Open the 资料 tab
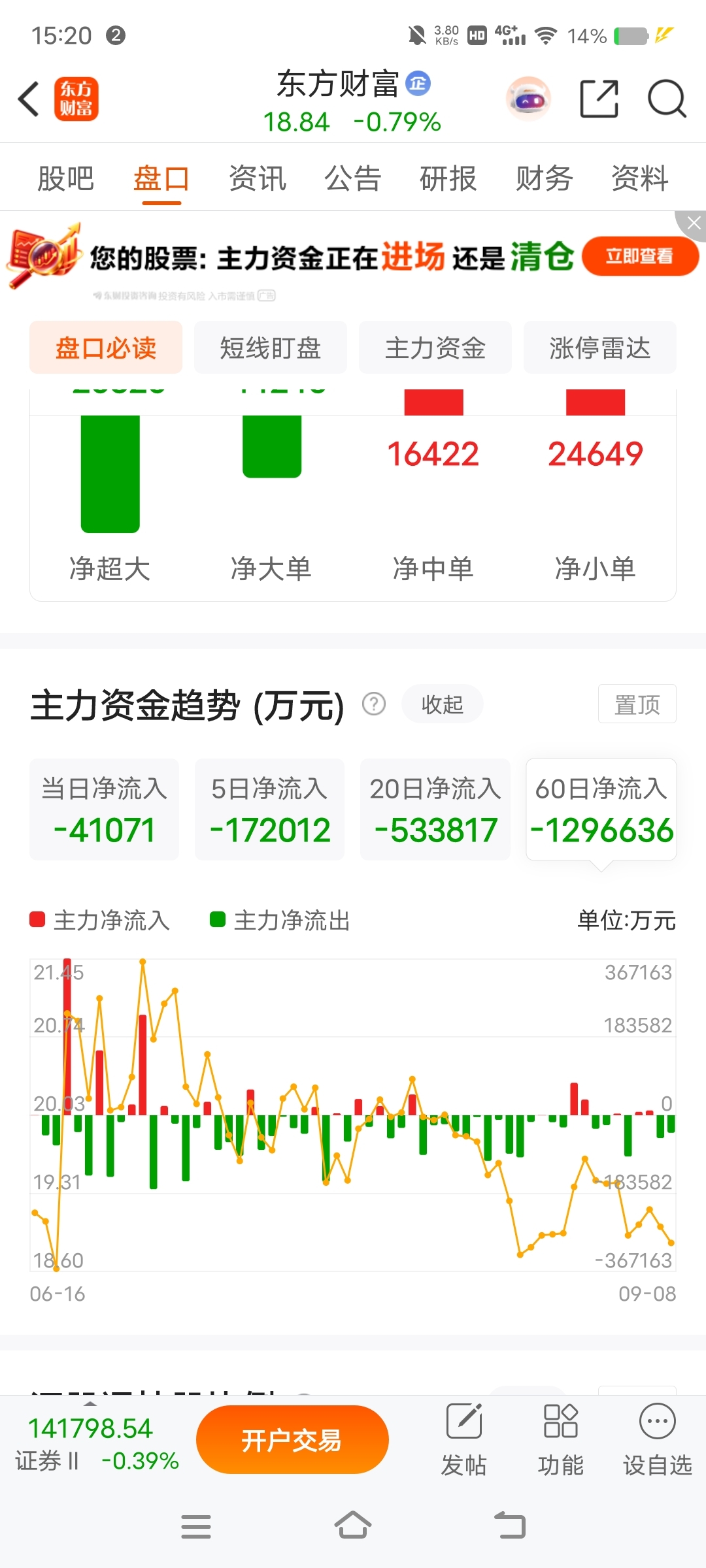The width and height of the screenshot is (706, 1568). pos(640,178)
